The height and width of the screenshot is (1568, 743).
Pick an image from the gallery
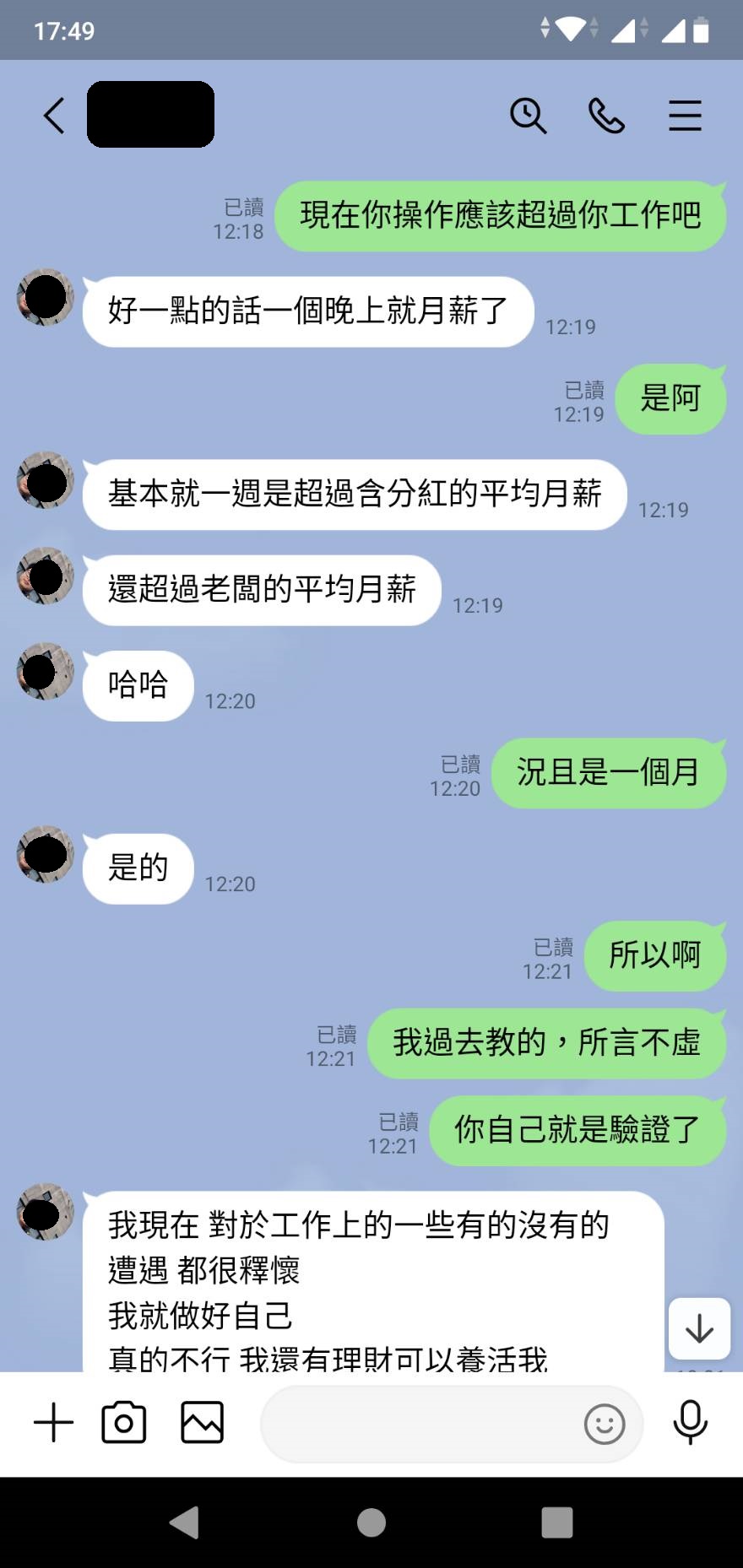(x=203, y=1423)
